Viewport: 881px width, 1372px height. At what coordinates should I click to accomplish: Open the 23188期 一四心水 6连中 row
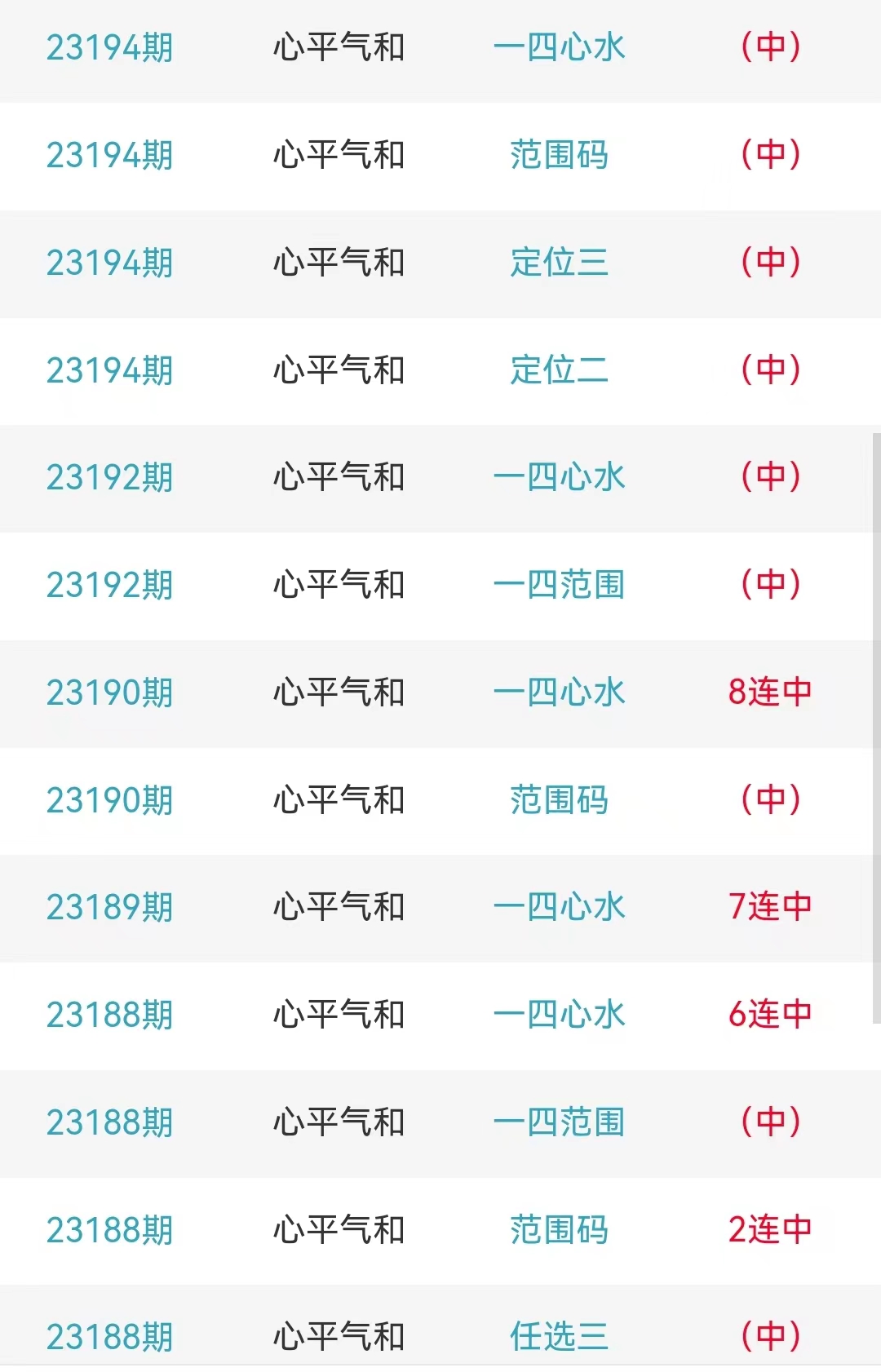tap(559, 1015)
